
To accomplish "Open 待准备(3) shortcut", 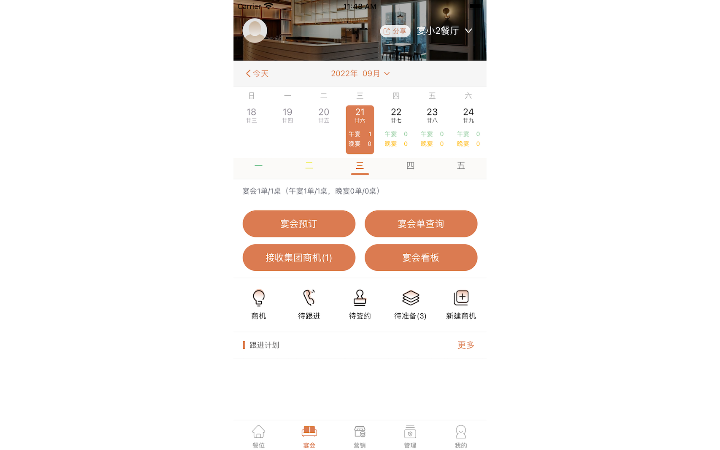I will pos(410,303).
